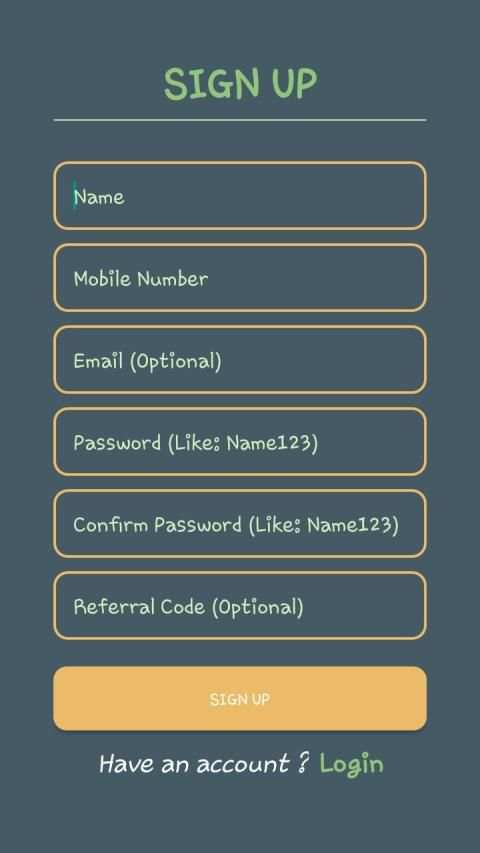Select the Email (Optional) field
Image resolution: width=480 pixels, height=853 pixels.
[240, 360]
